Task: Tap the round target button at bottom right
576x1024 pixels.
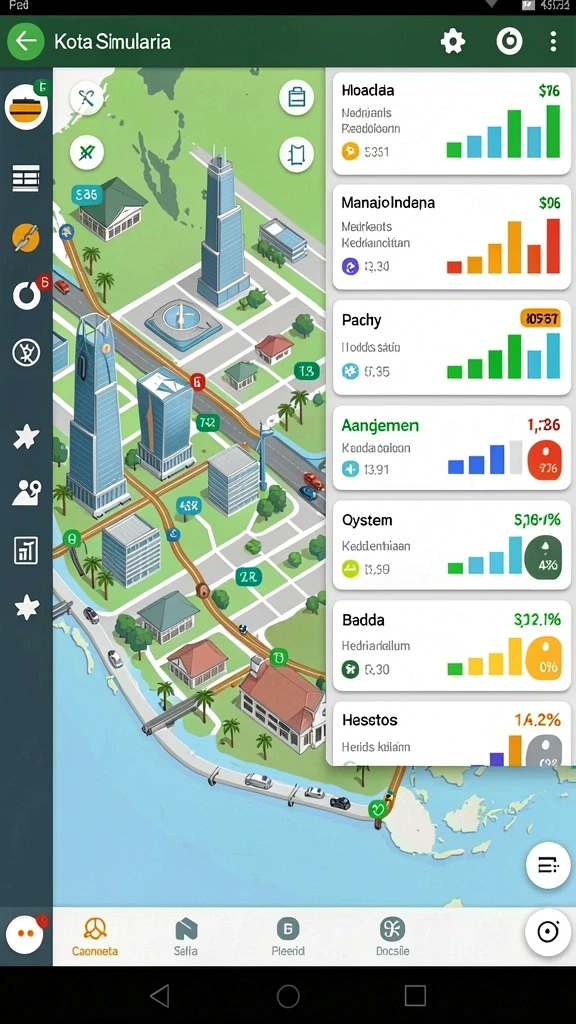Action: [x=548, y=932]
